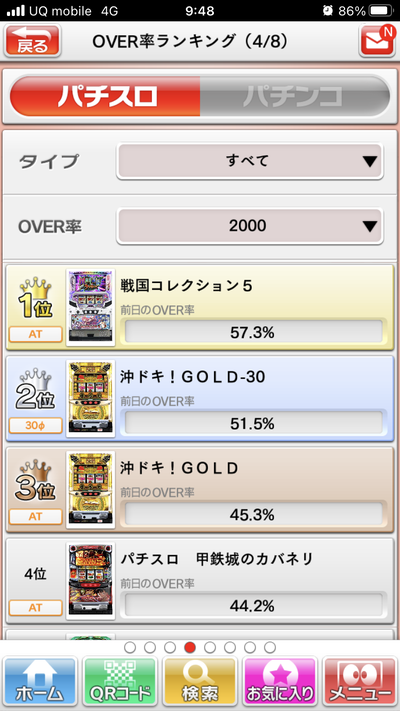Open 戦国コレクション5 ranking entry

[x=200, y=307]
